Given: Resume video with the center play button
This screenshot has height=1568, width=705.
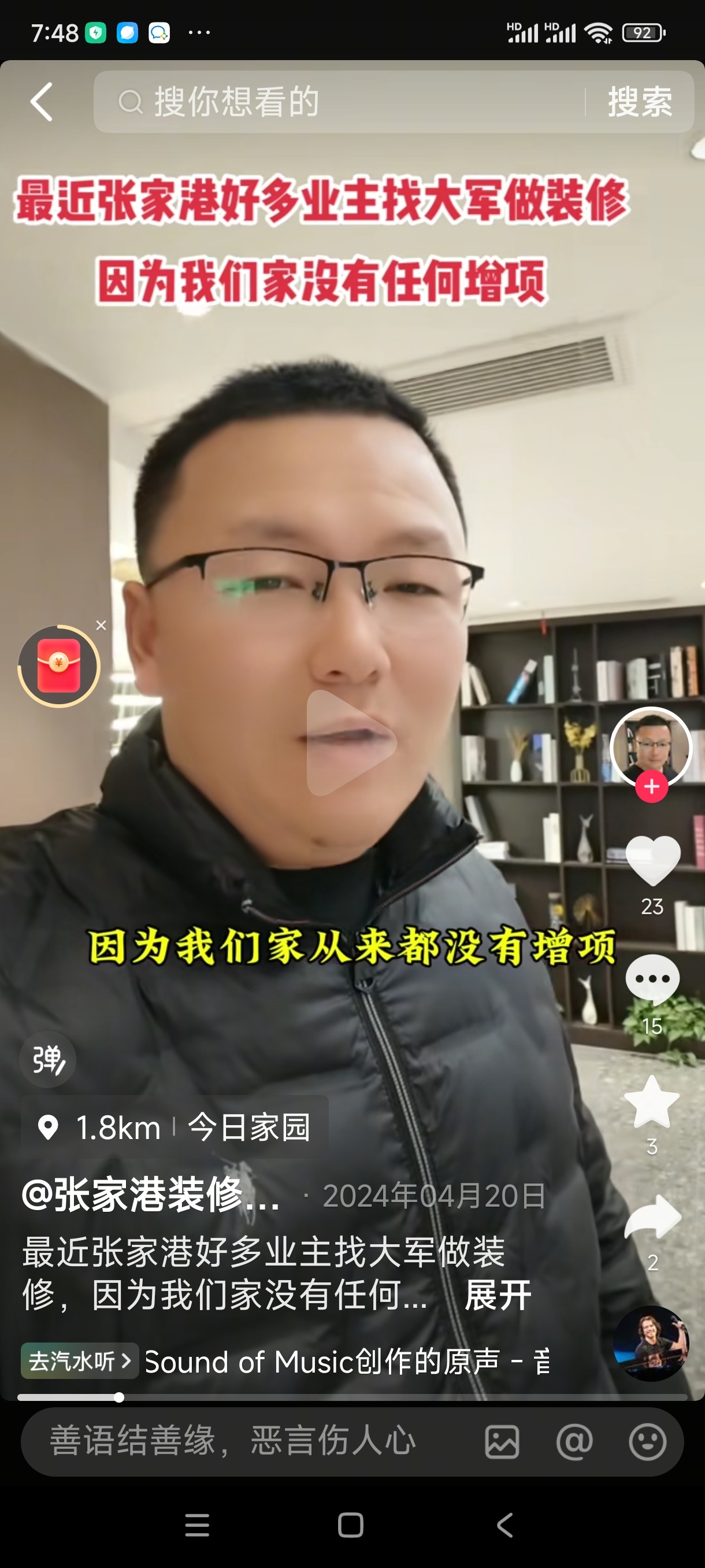Looking at the screenshot, I should click(x=351, y=743).
